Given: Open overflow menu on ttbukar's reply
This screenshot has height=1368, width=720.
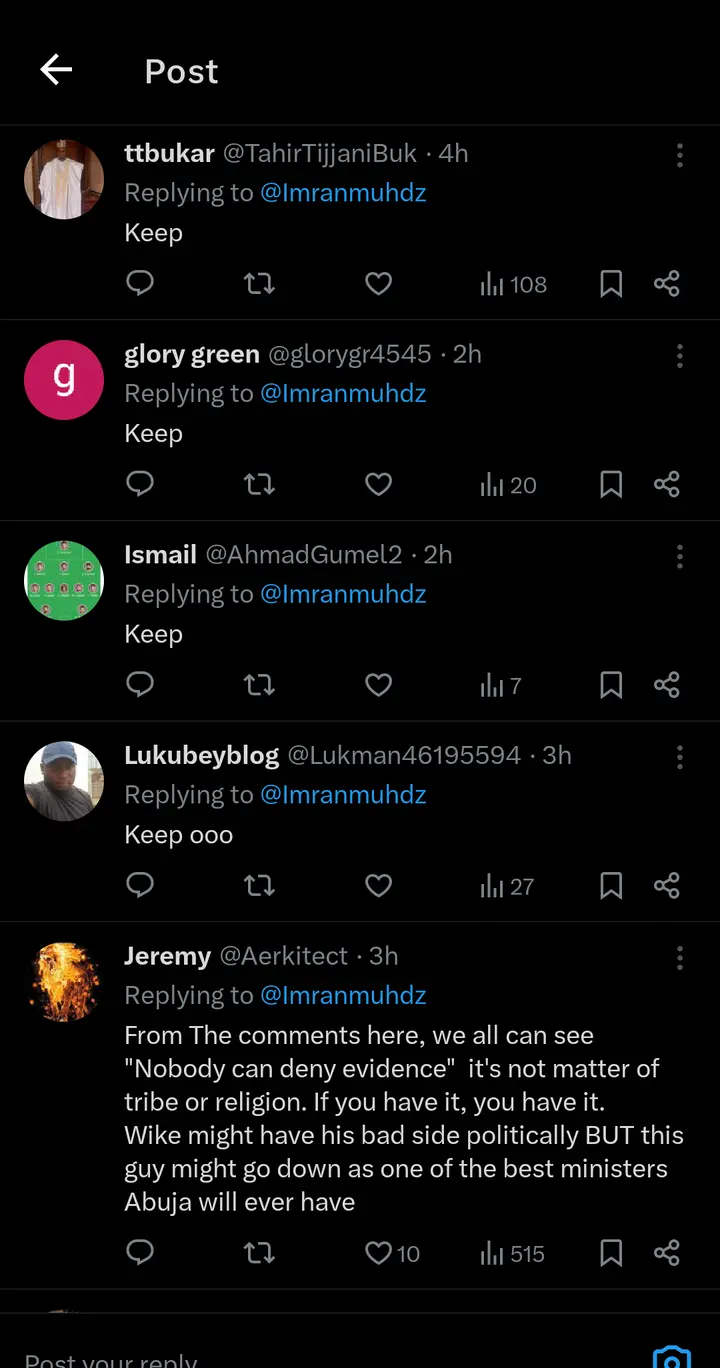Looking at the screenshot, I should 679,154.
